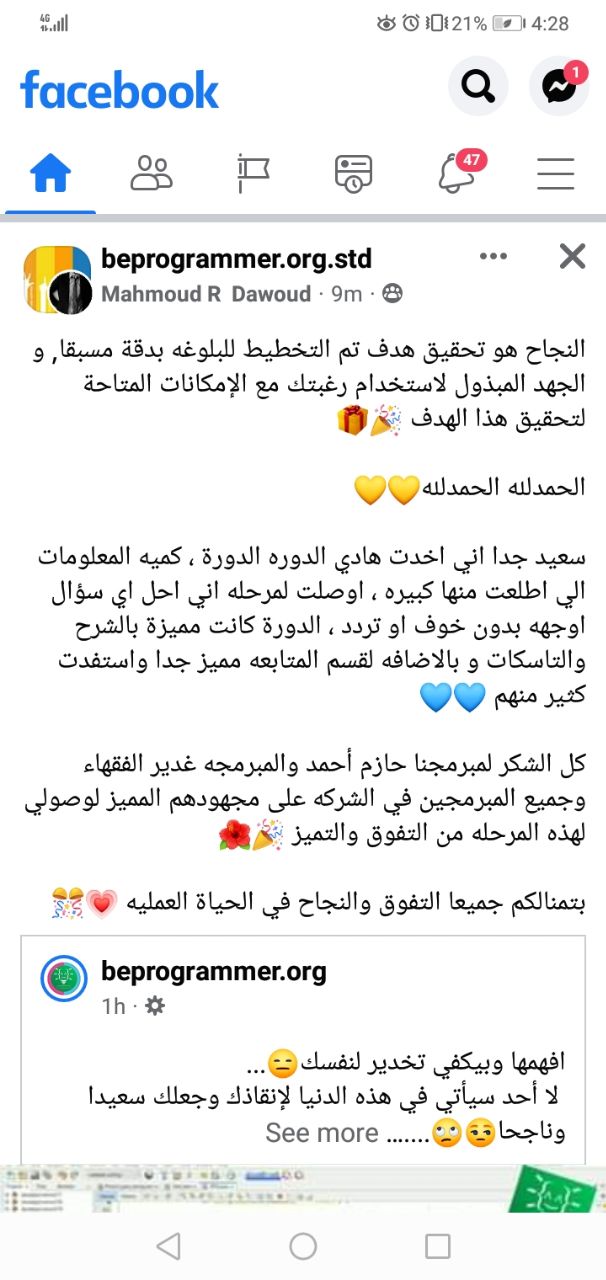
Task: Open the shared post image
Action: point(303,1186)
